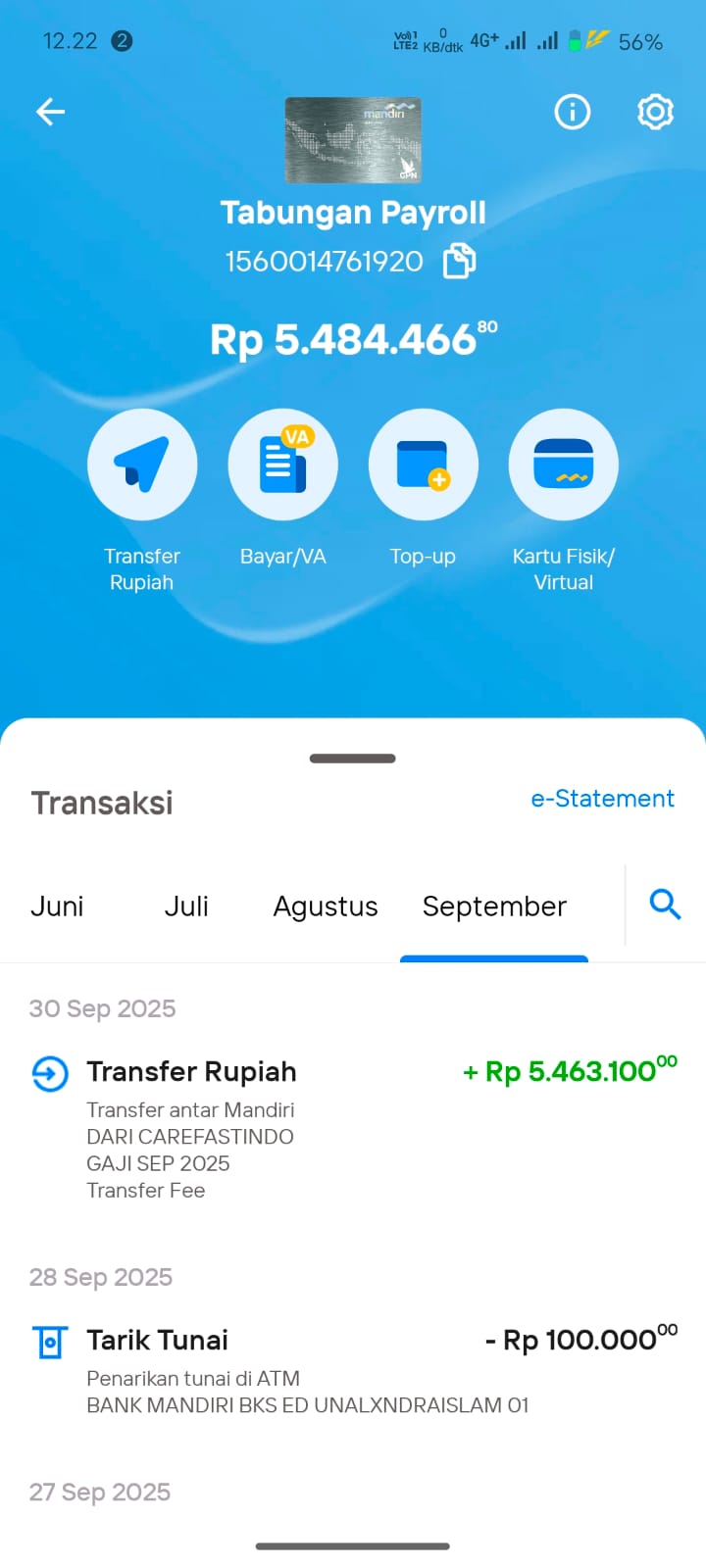This screenshot has width=706, height=1568.
Task: Switch to the Juli tab
Action: pos(186,906)
